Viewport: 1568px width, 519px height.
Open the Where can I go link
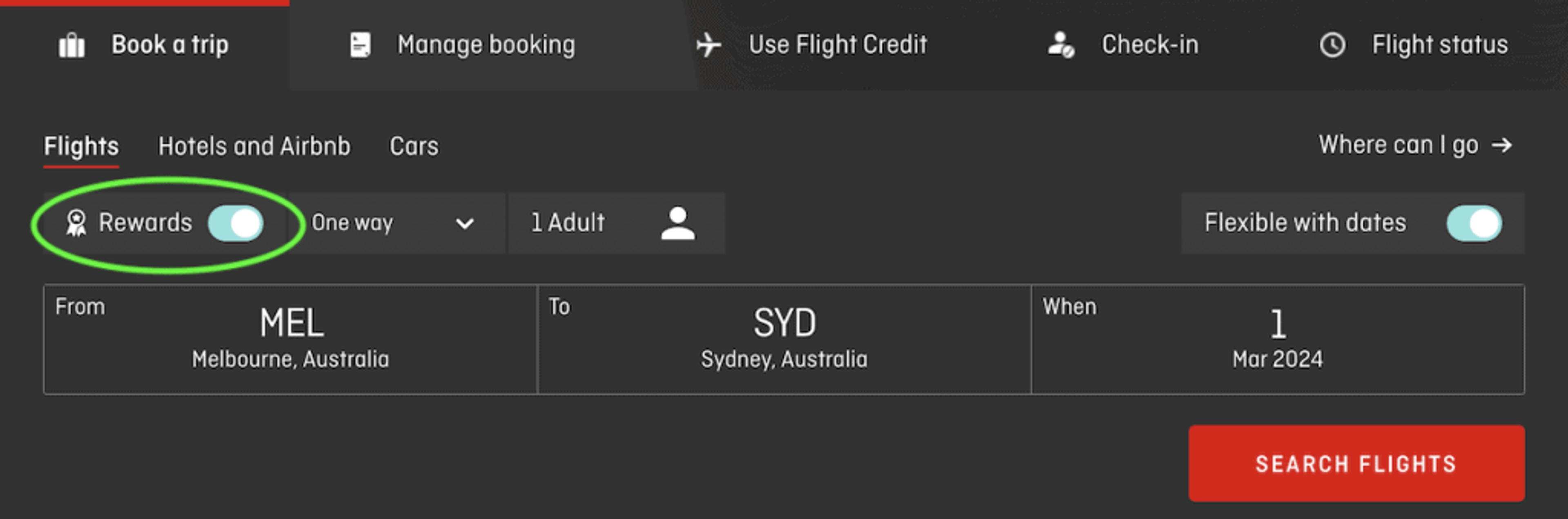pos(1414,145)
